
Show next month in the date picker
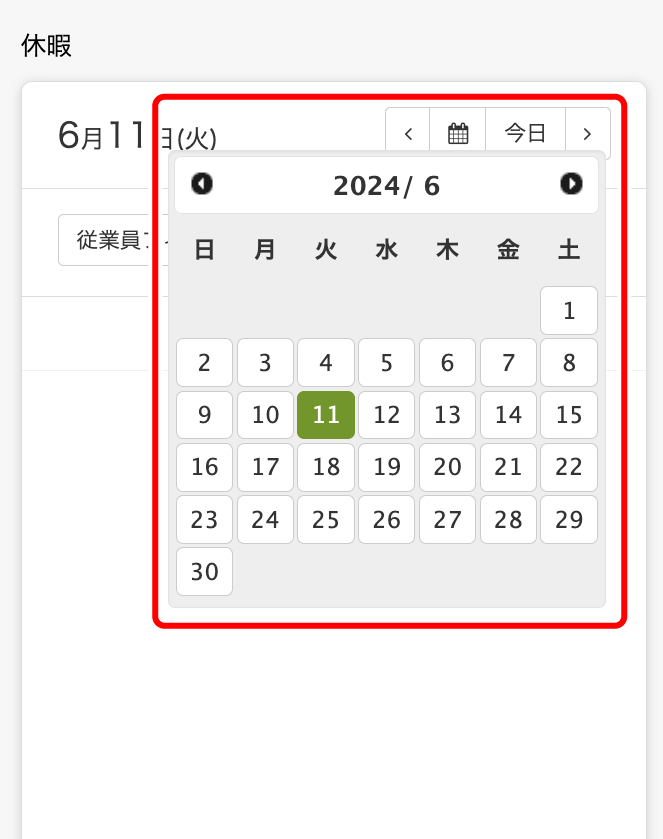click(571, 184)
